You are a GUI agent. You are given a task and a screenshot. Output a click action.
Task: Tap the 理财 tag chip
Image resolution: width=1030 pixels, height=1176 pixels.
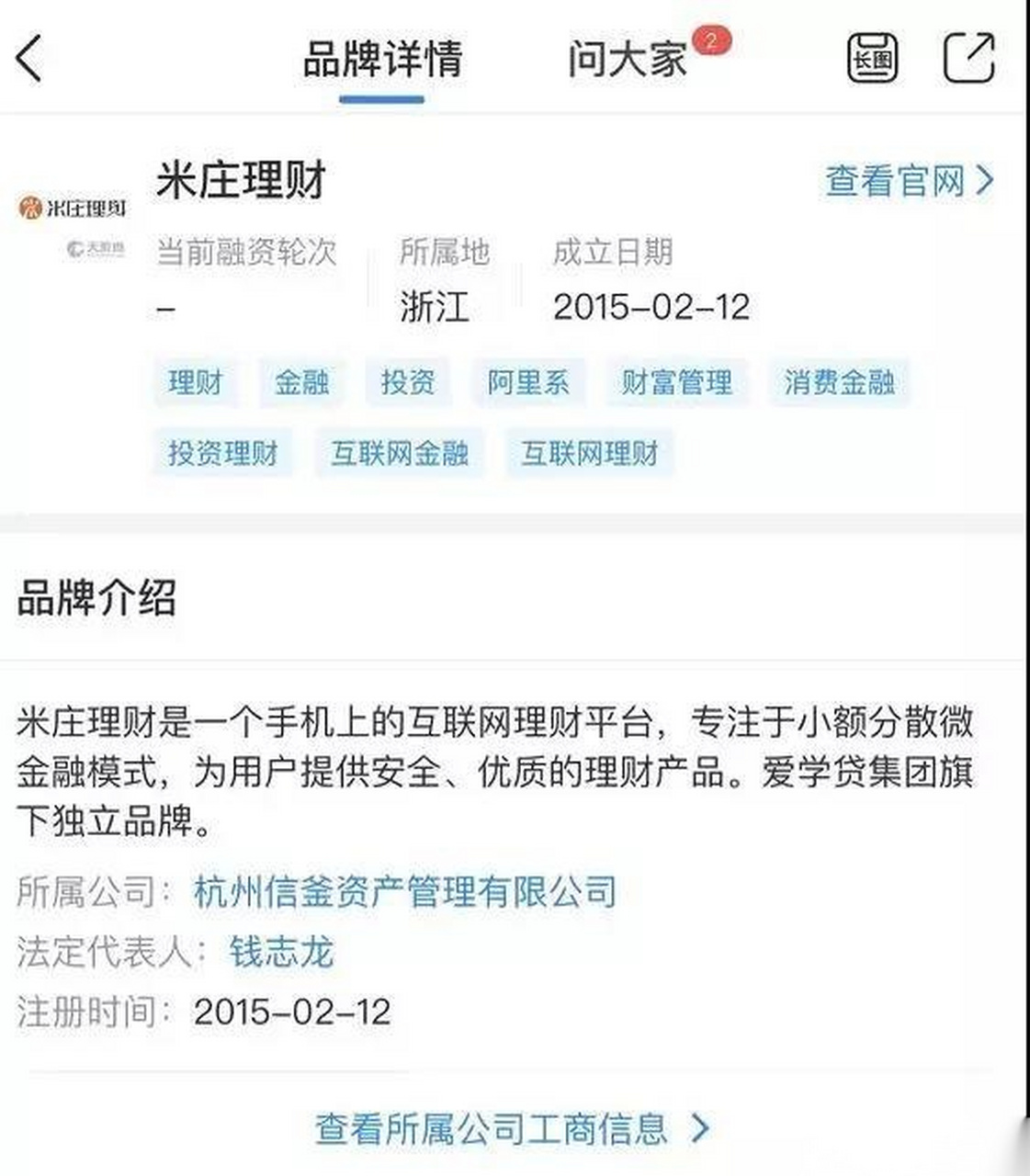pyautogui.click(x=195, y=382)
